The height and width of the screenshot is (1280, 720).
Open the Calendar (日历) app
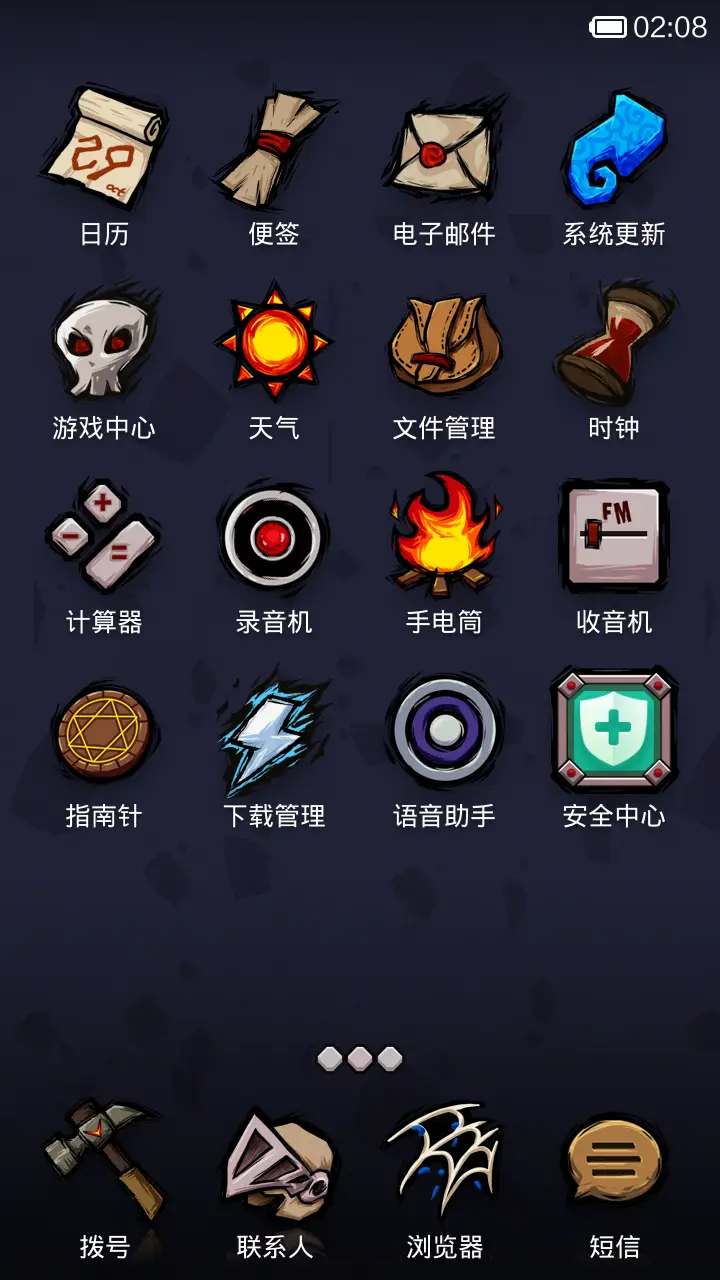click(103, 150)
